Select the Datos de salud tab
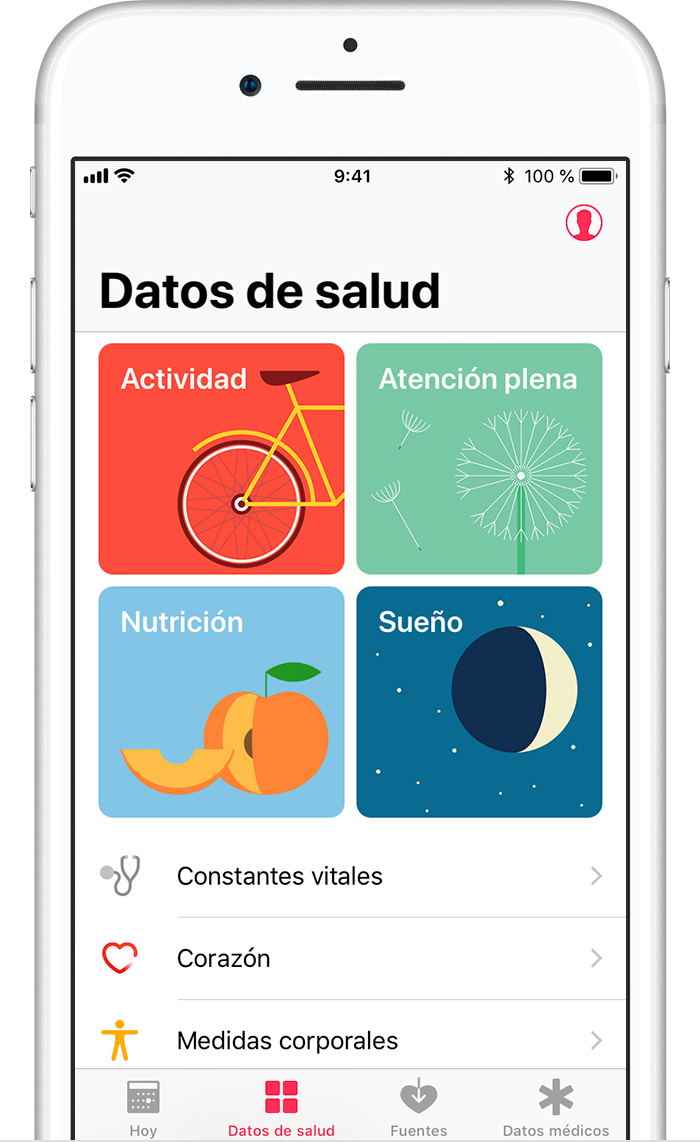 (x=281, y=1107)
